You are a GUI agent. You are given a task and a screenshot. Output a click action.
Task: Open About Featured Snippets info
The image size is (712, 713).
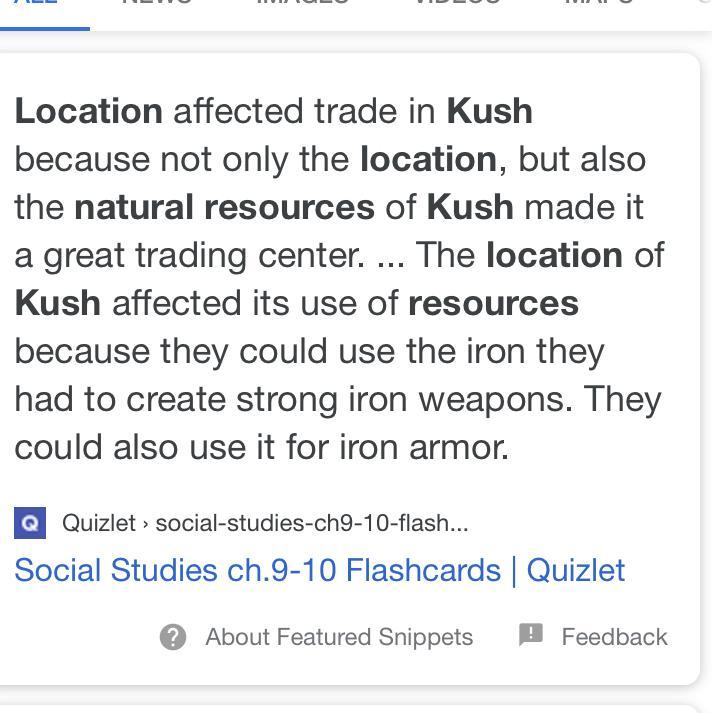click(x=317, y=637)
